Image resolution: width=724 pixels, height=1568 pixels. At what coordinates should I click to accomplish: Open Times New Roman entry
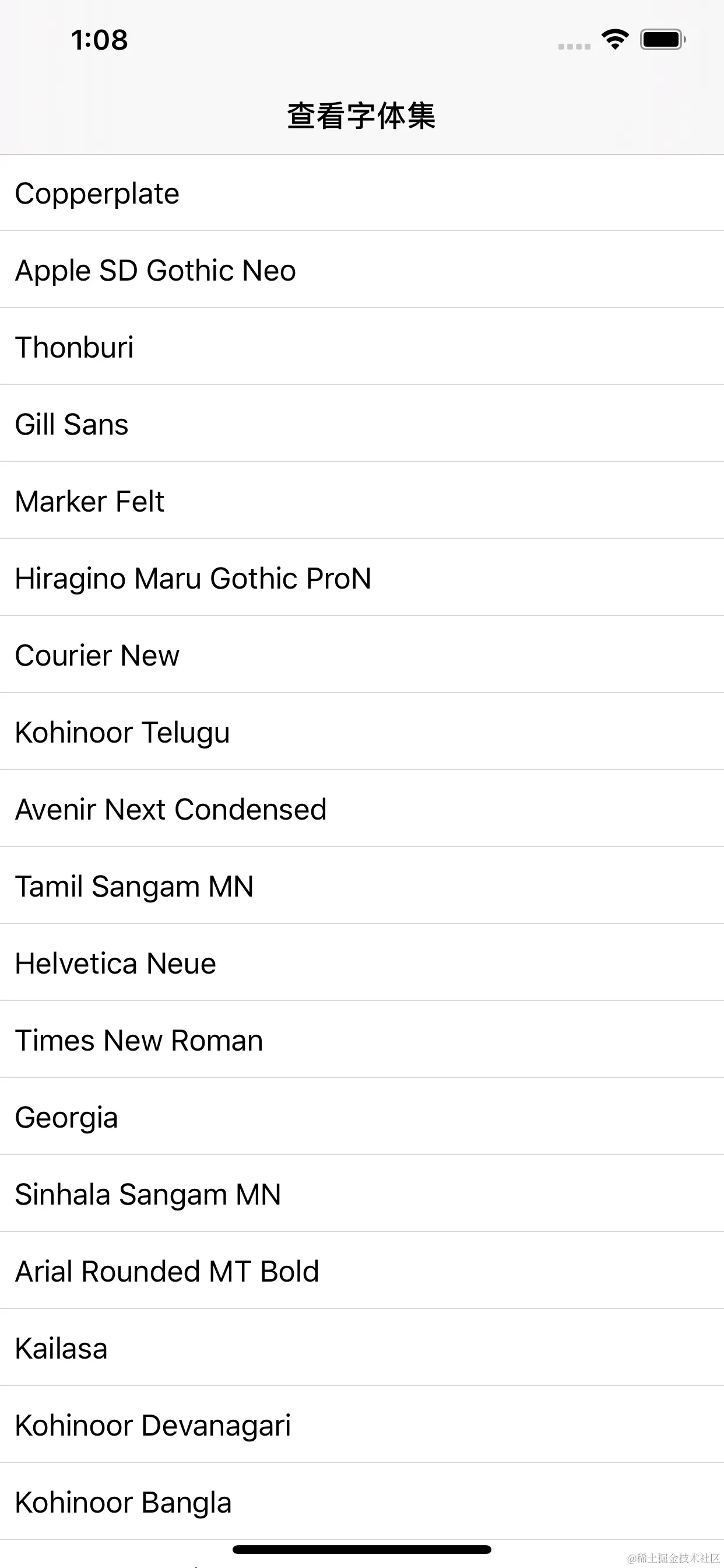(139, 1040)
